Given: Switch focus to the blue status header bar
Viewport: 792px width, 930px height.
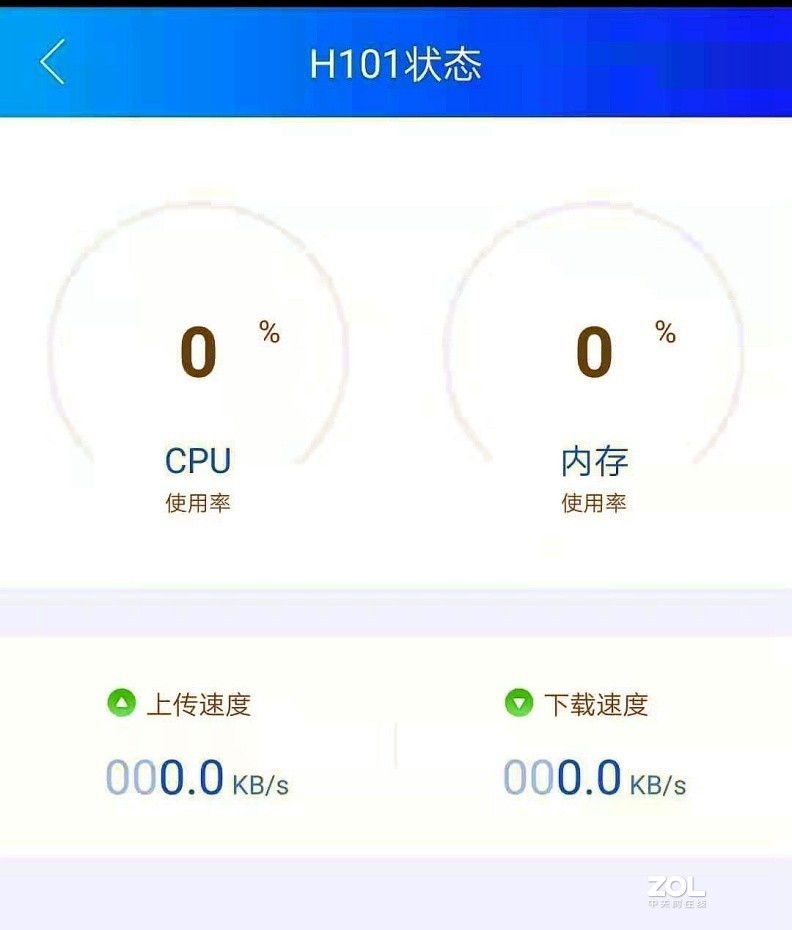Looking at the screenshot, I should click(x=396, y=62).
